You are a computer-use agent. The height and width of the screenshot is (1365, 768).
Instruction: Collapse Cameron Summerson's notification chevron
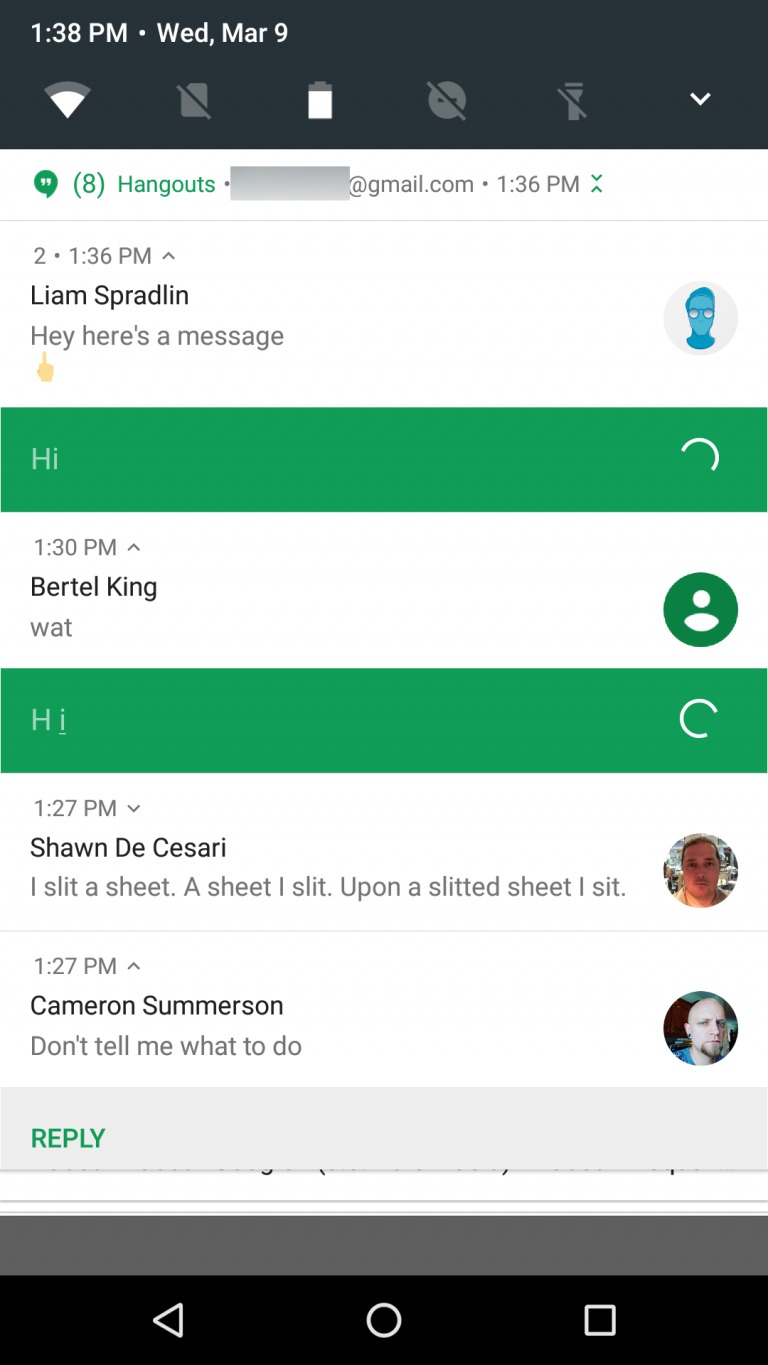pos(134,966)
